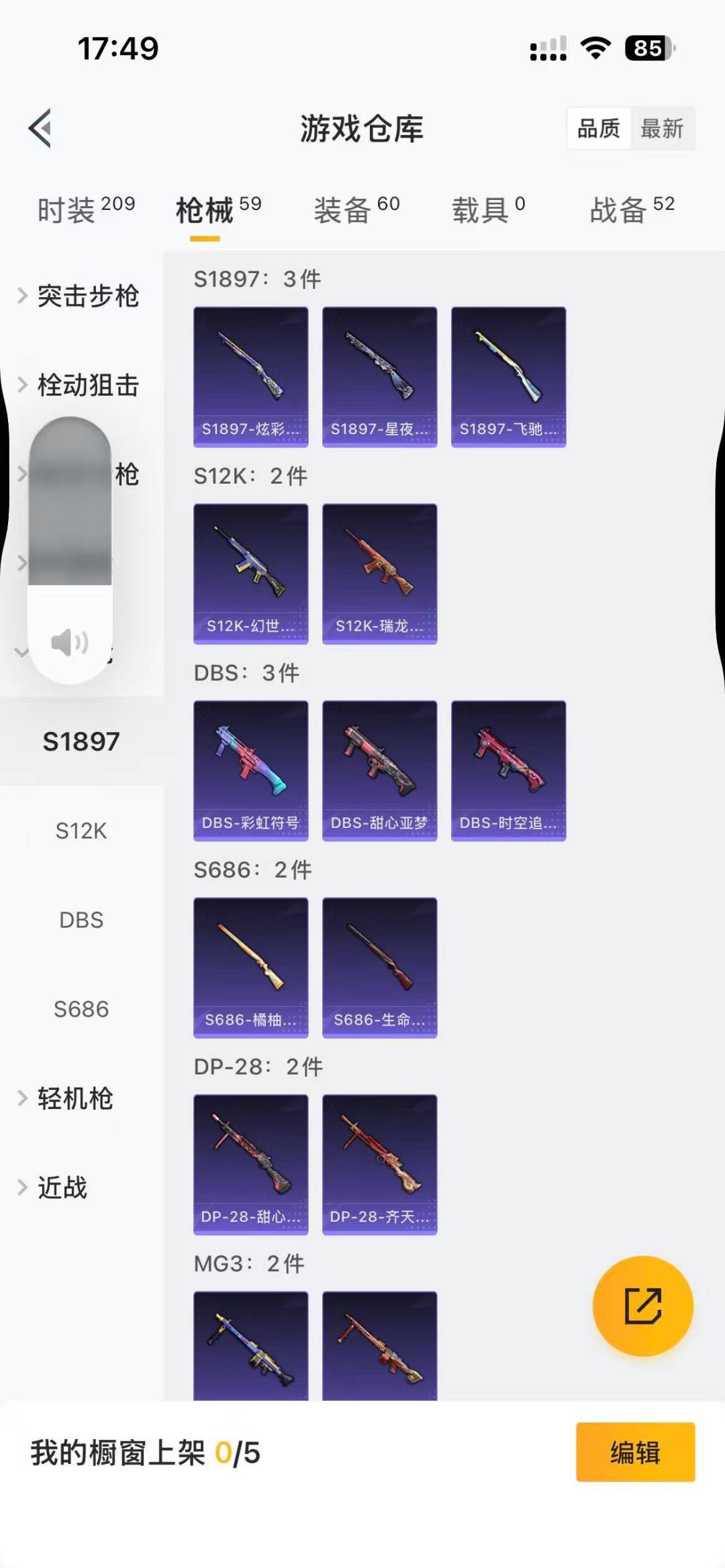725x1568 pixels.
Task: Mute audio with the speaker icon
Action: [x=69, y=641]
